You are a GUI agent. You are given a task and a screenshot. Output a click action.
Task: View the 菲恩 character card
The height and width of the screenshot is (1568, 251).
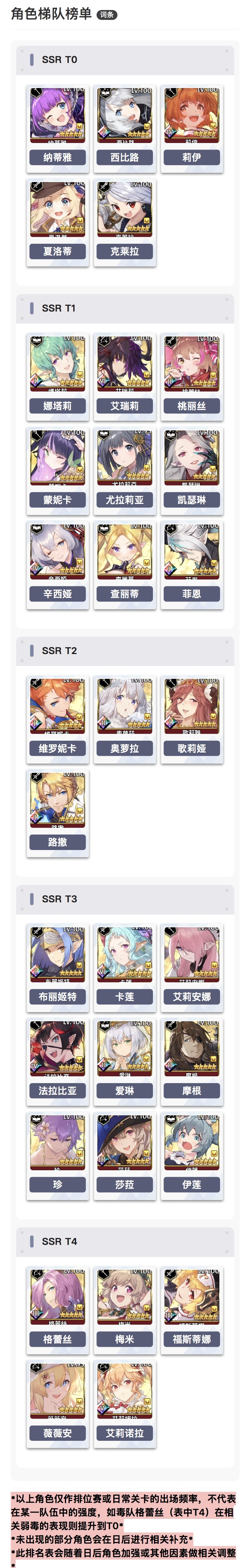191,564
